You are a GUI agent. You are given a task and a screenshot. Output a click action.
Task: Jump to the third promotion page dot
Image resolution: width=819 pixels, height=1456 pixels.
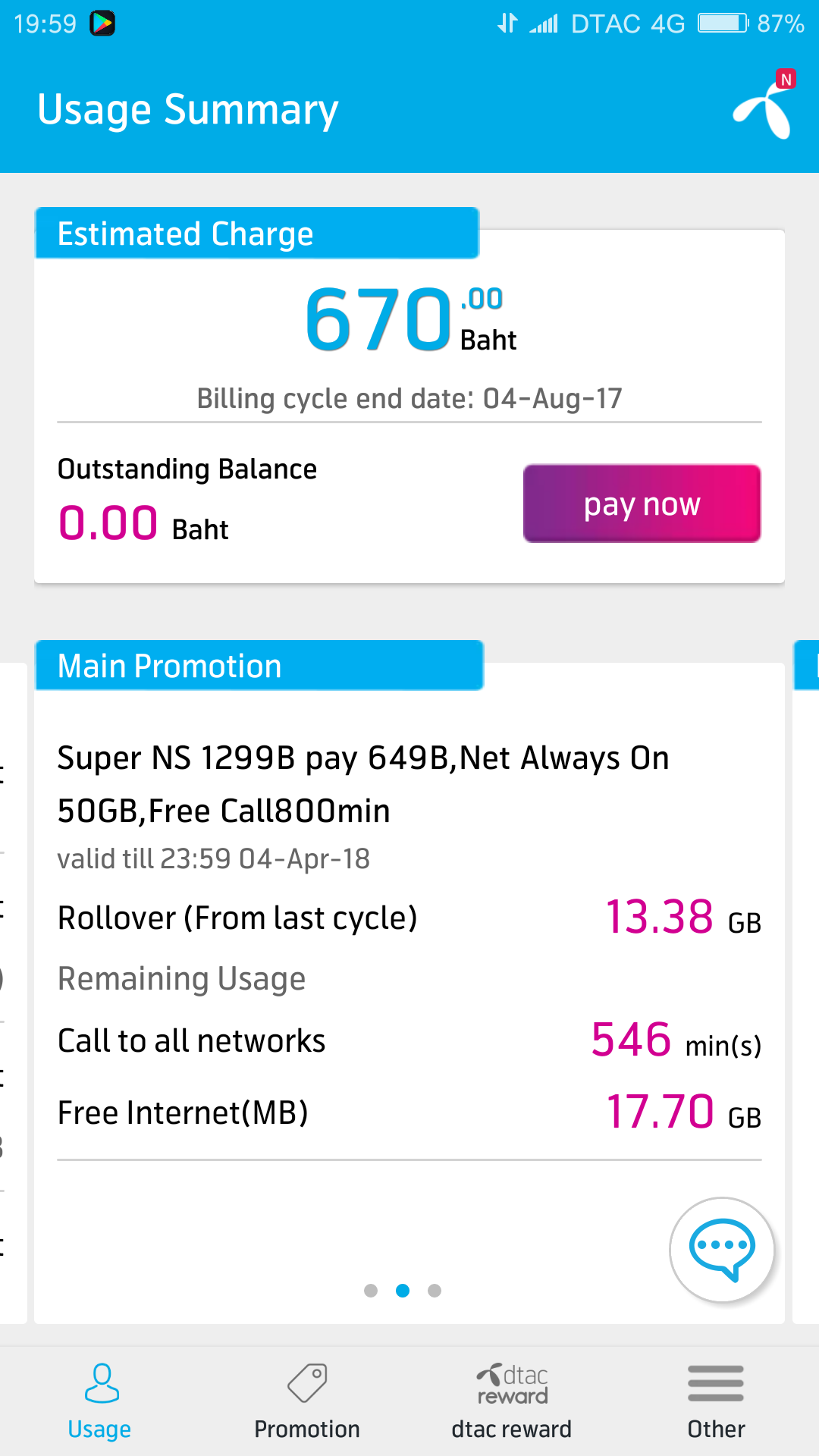[435, 1291]
